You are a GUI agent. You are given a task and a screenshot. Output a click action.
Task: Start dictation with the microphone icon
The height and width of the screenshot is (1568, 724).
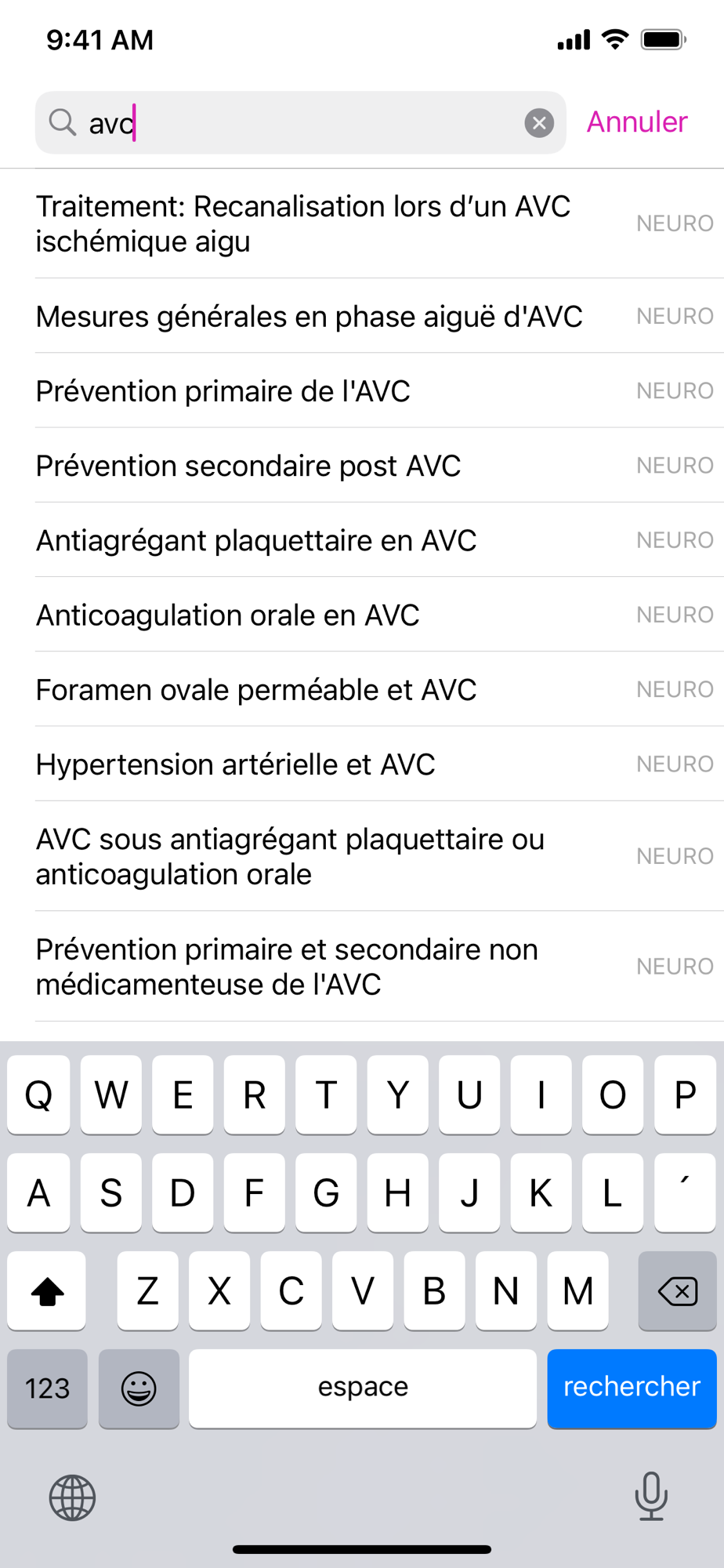pos(651,1496)
